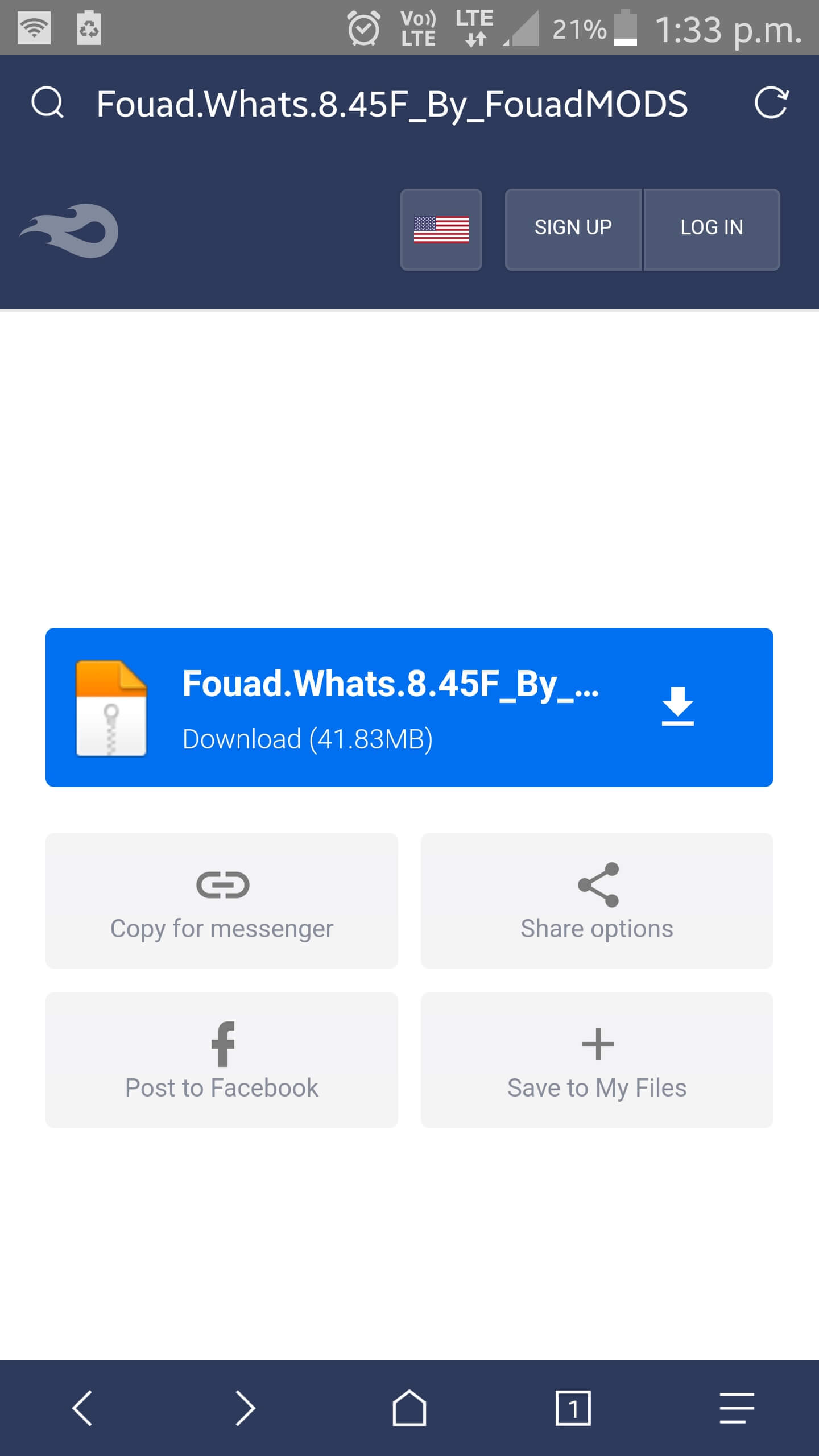Select Copy for messenger
The image size is (819, 1456).
tap(222, 901)
